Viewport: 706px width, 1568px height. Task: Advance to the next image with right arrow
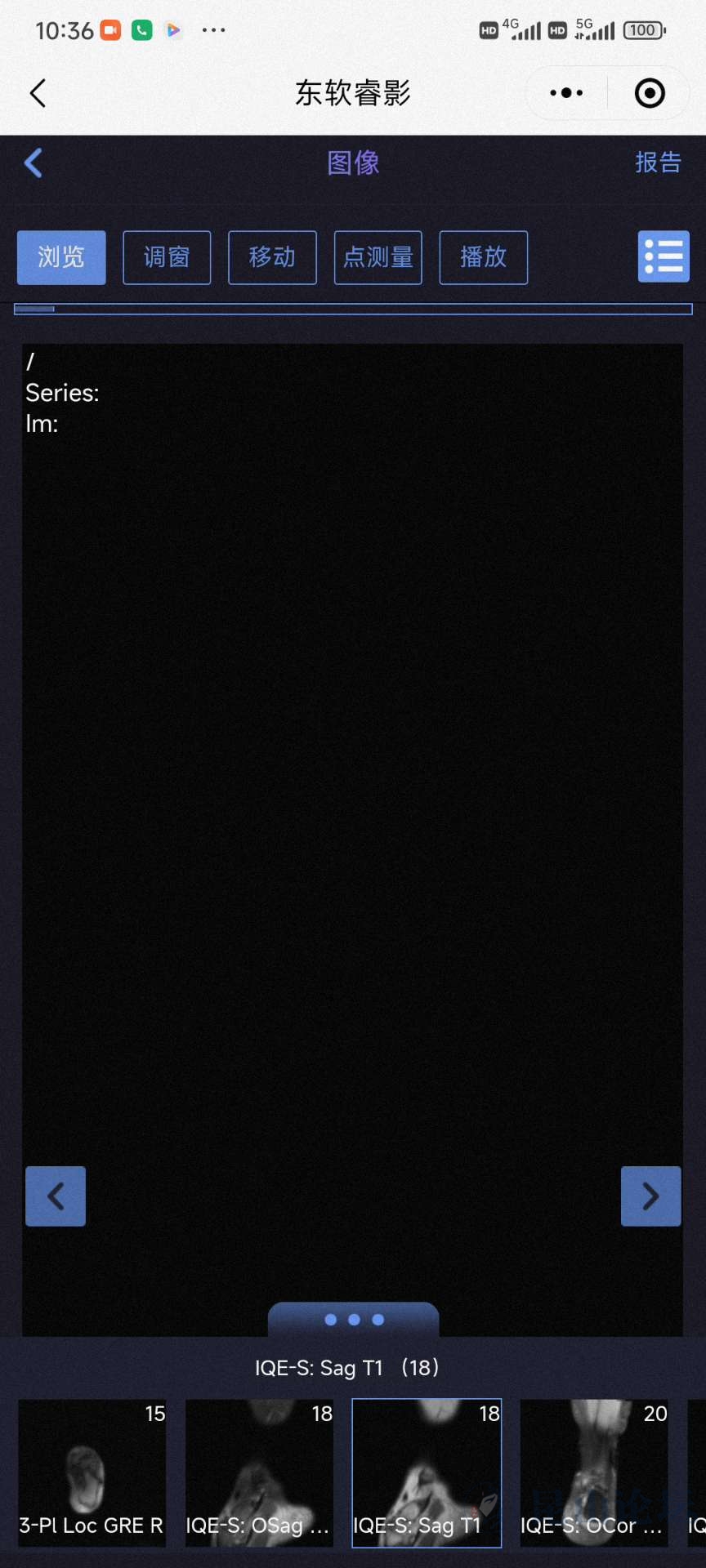tap(650, 1196)
